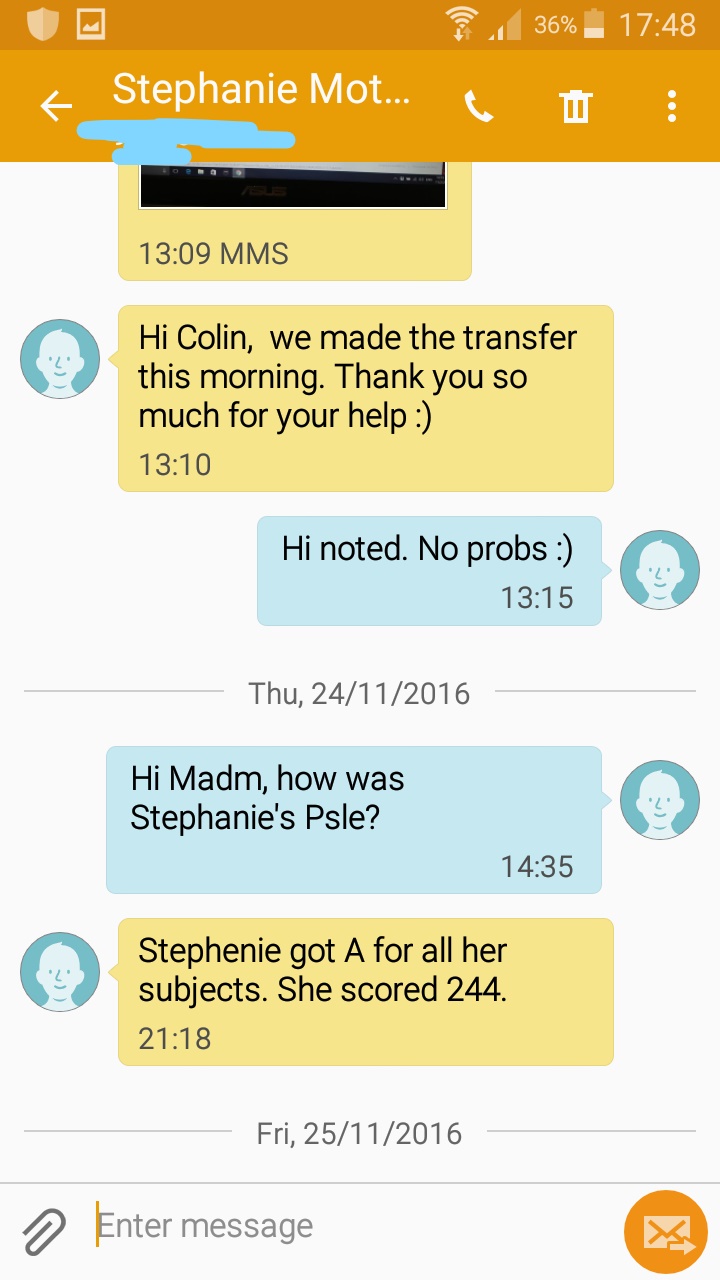Attach a file with the paperclip
This screenshot has height=1280, width=720.
(x=45, y=1229)
